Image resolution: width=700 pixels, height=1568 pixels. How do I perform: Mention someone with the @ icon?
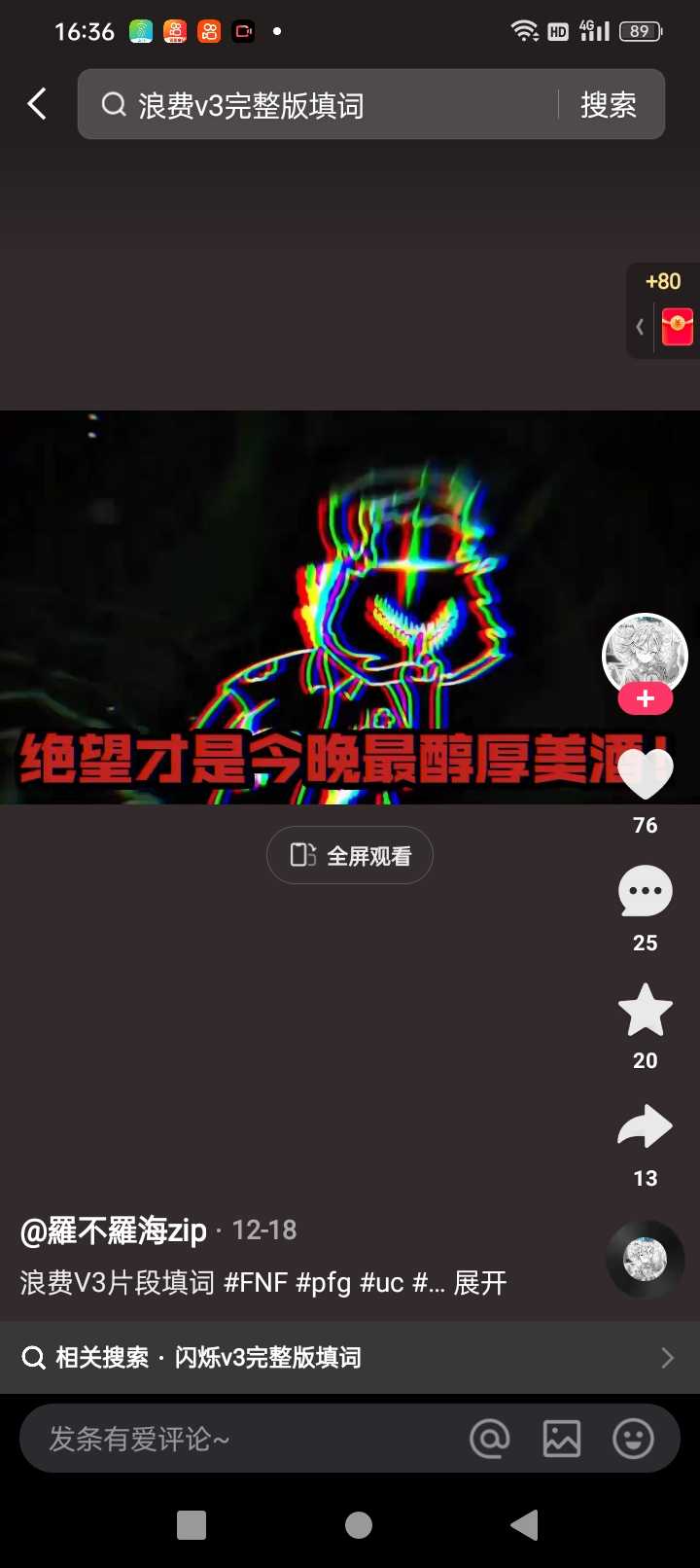pyautogui.click(x=490, y=1439)
